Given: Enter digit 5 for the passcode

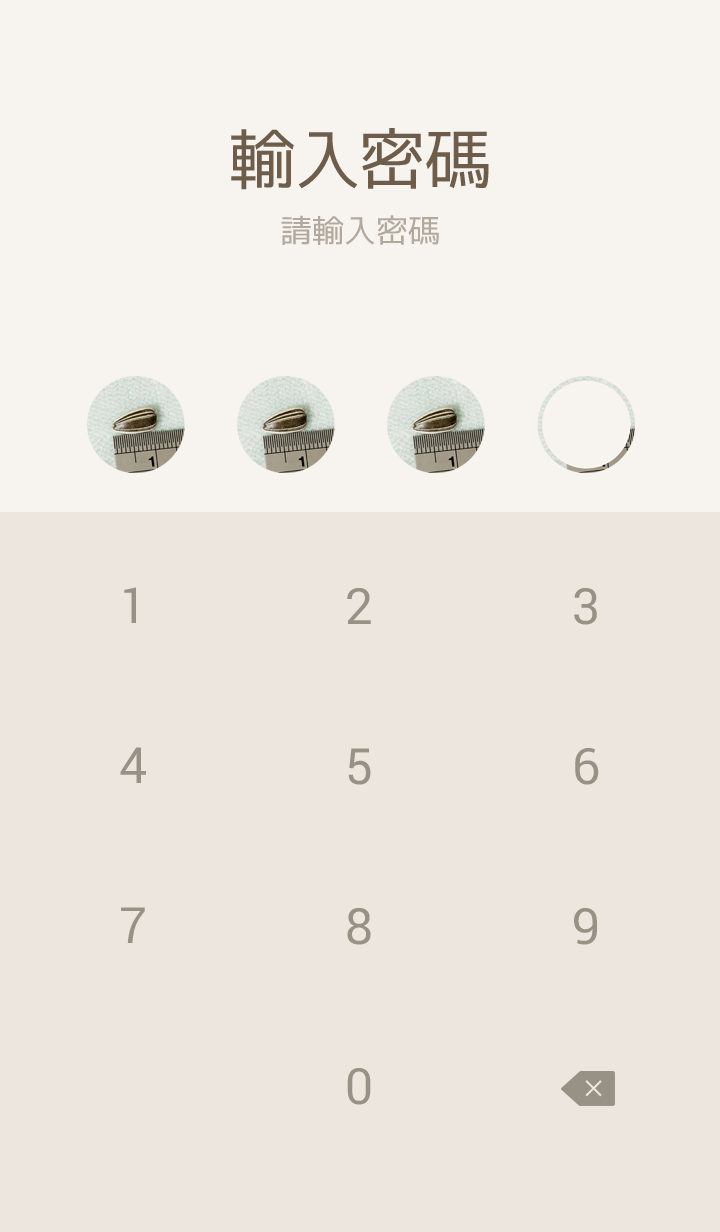Looking at the screenshot, I should tap(359, 767).
